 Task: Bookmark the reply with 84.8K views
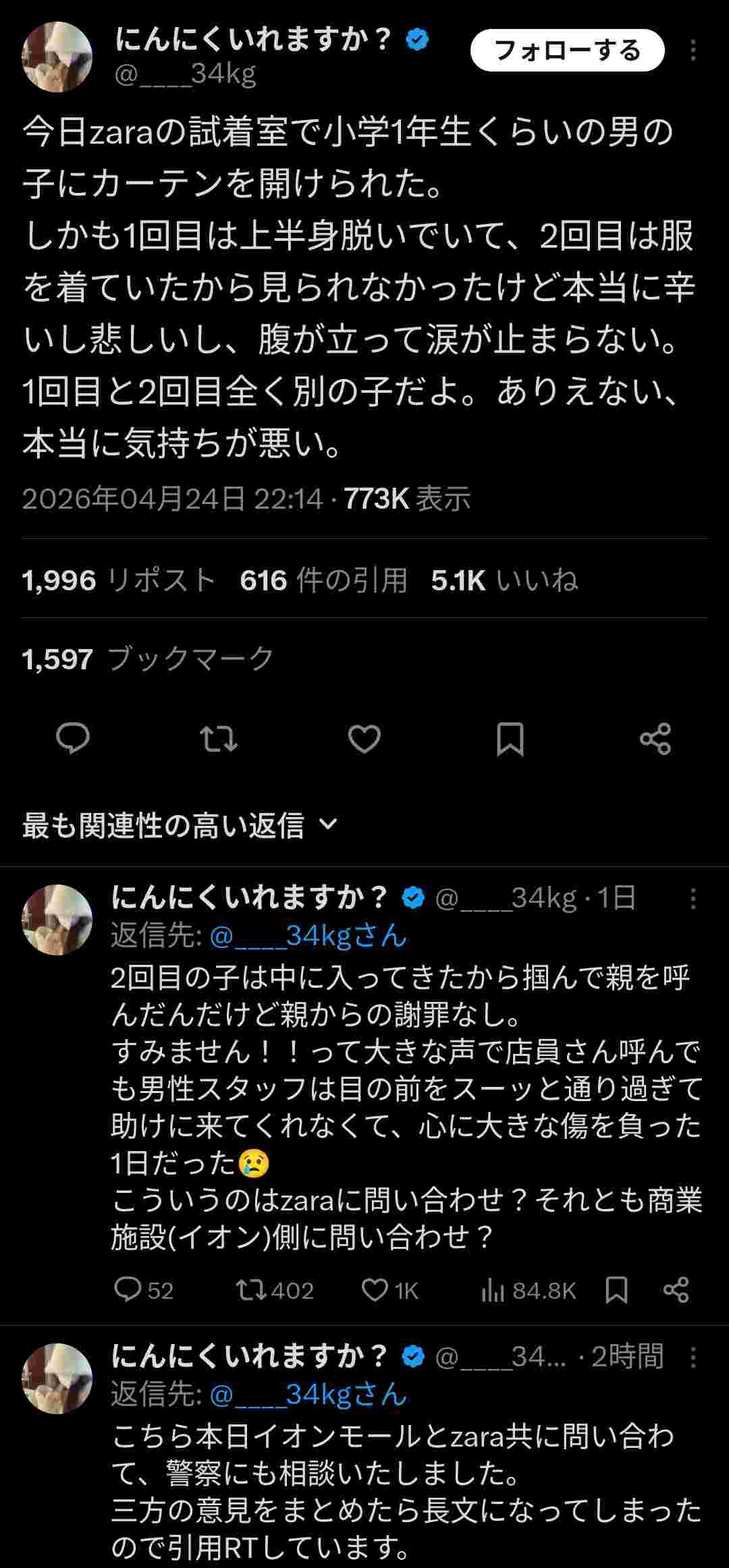tap(616, 1290)
